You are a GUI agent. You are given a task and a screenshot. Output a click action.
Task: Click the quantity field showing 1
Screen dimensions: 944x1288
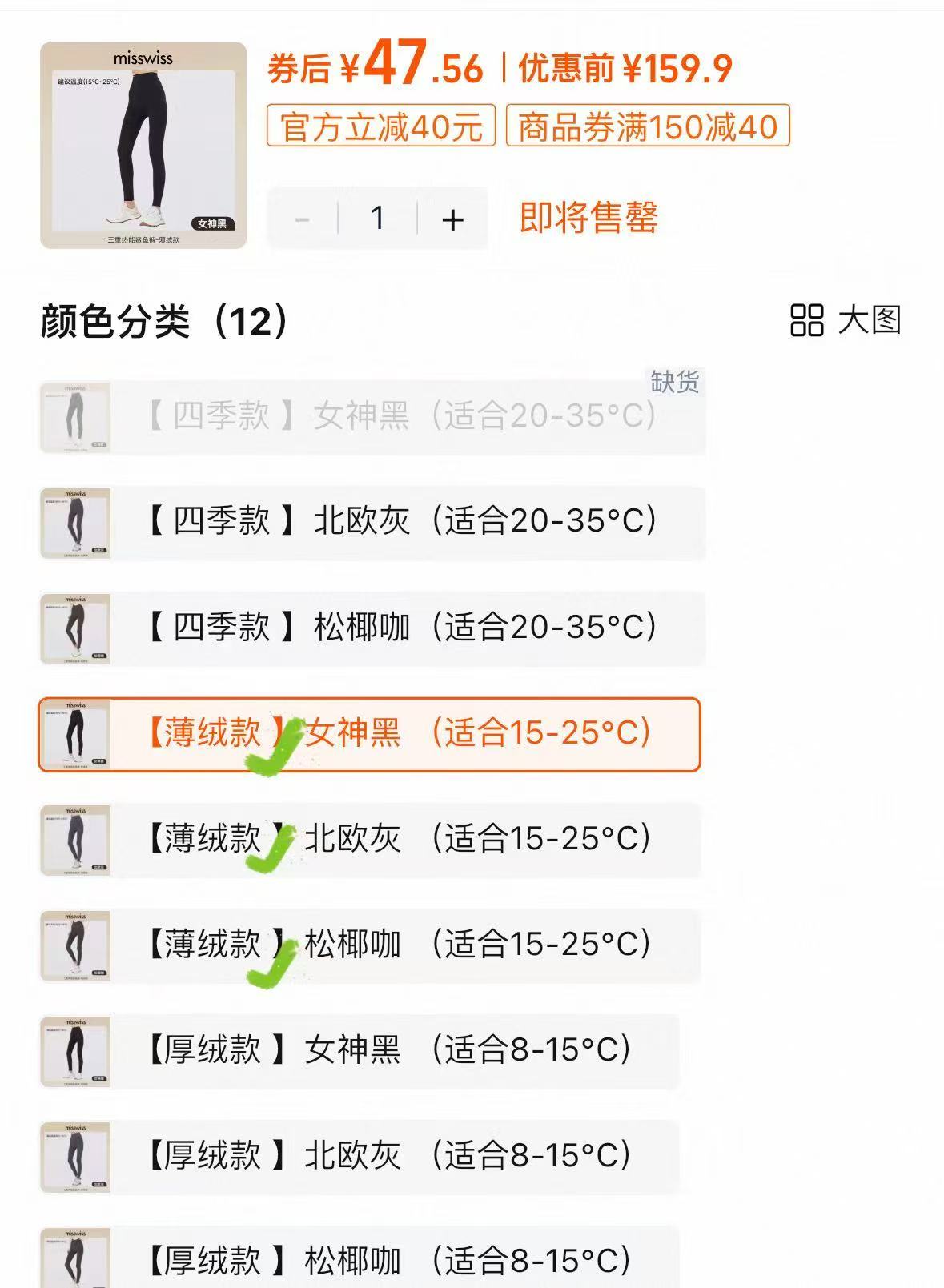point(376,218)
